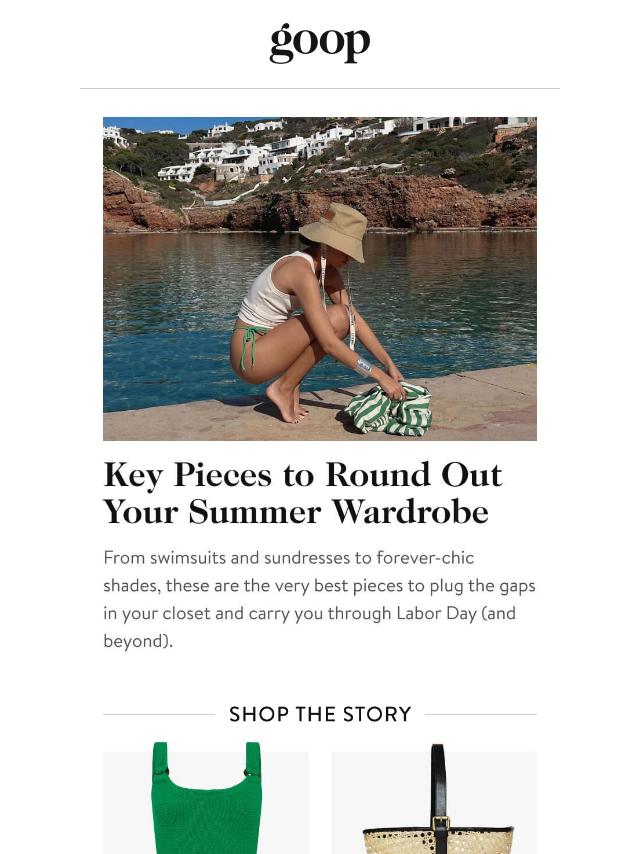Open the summer wardrobe story hero image

click(x=319, y=279)
